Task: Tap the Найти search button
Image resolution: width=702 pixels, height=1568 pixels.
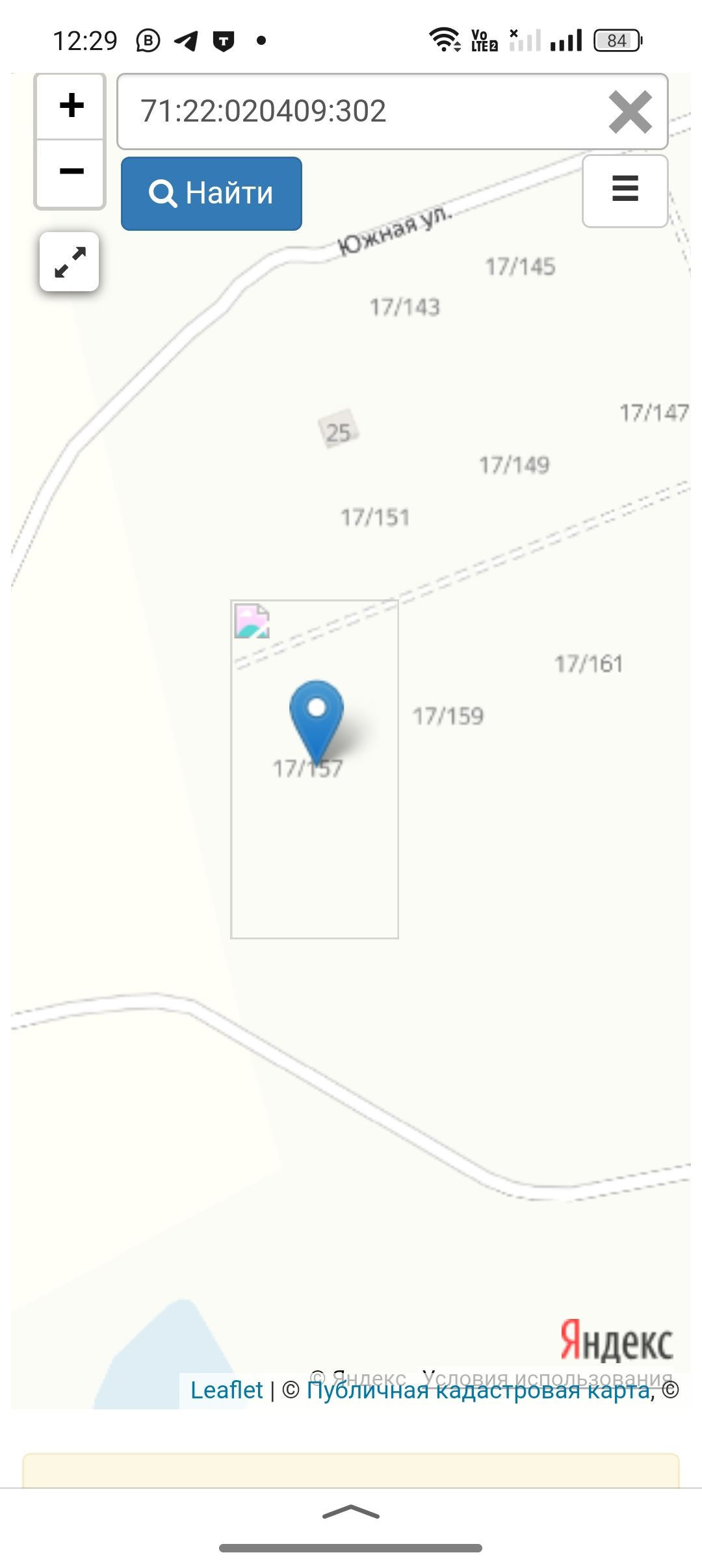Action: coord(211,193)
